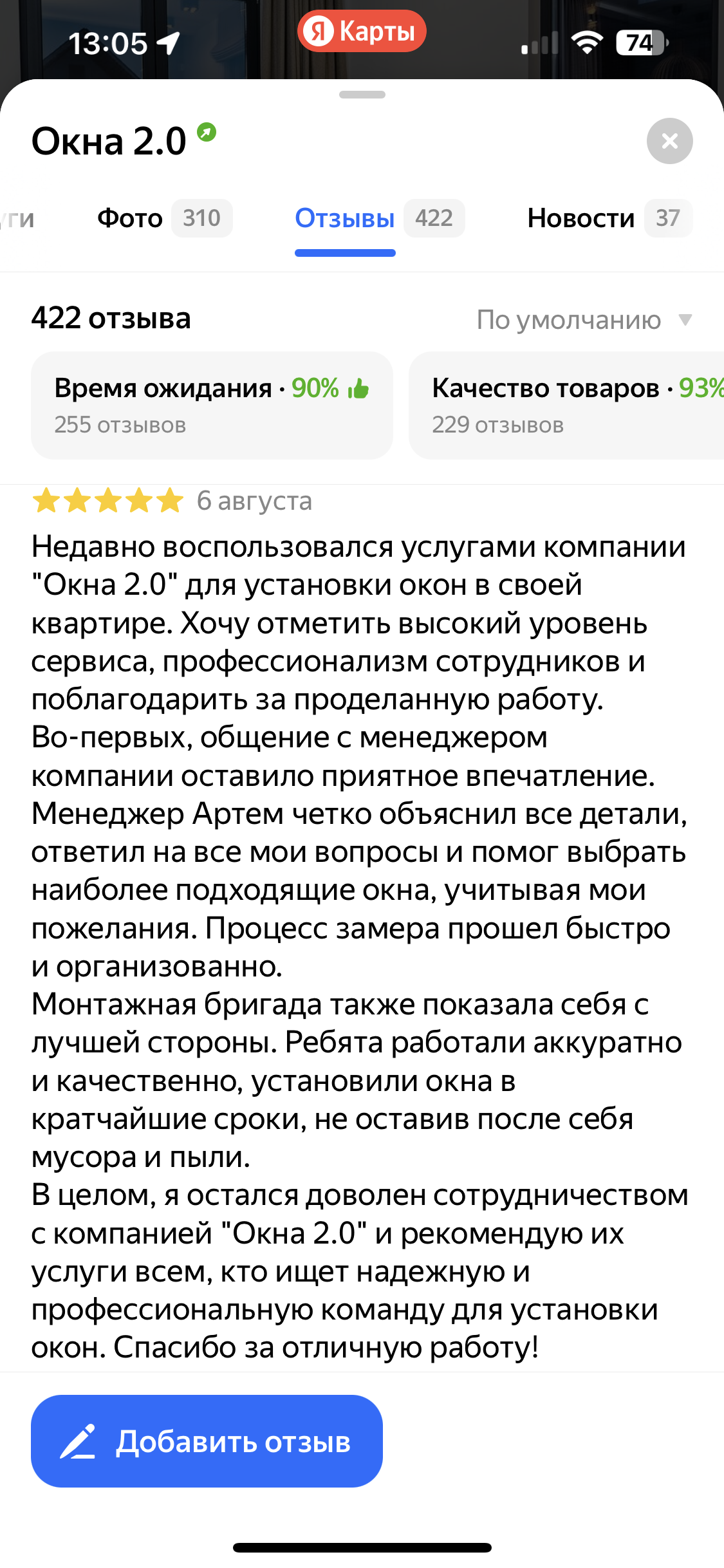
Task: Filter reviews by Время ожидания
Action: click(x=212, y=406)
